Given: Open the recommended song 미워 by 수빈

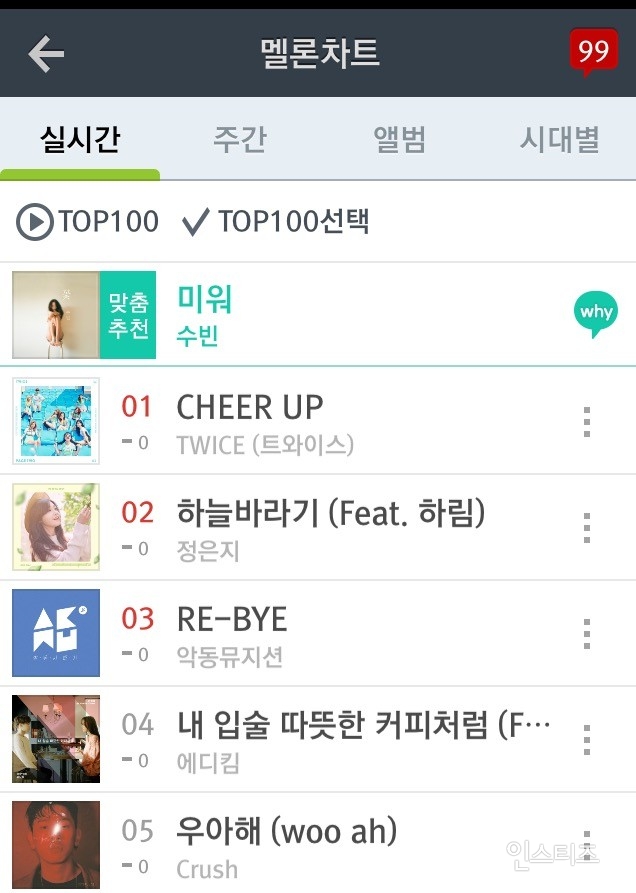Looking at the screenshot, I should click(x=205, y=314).
